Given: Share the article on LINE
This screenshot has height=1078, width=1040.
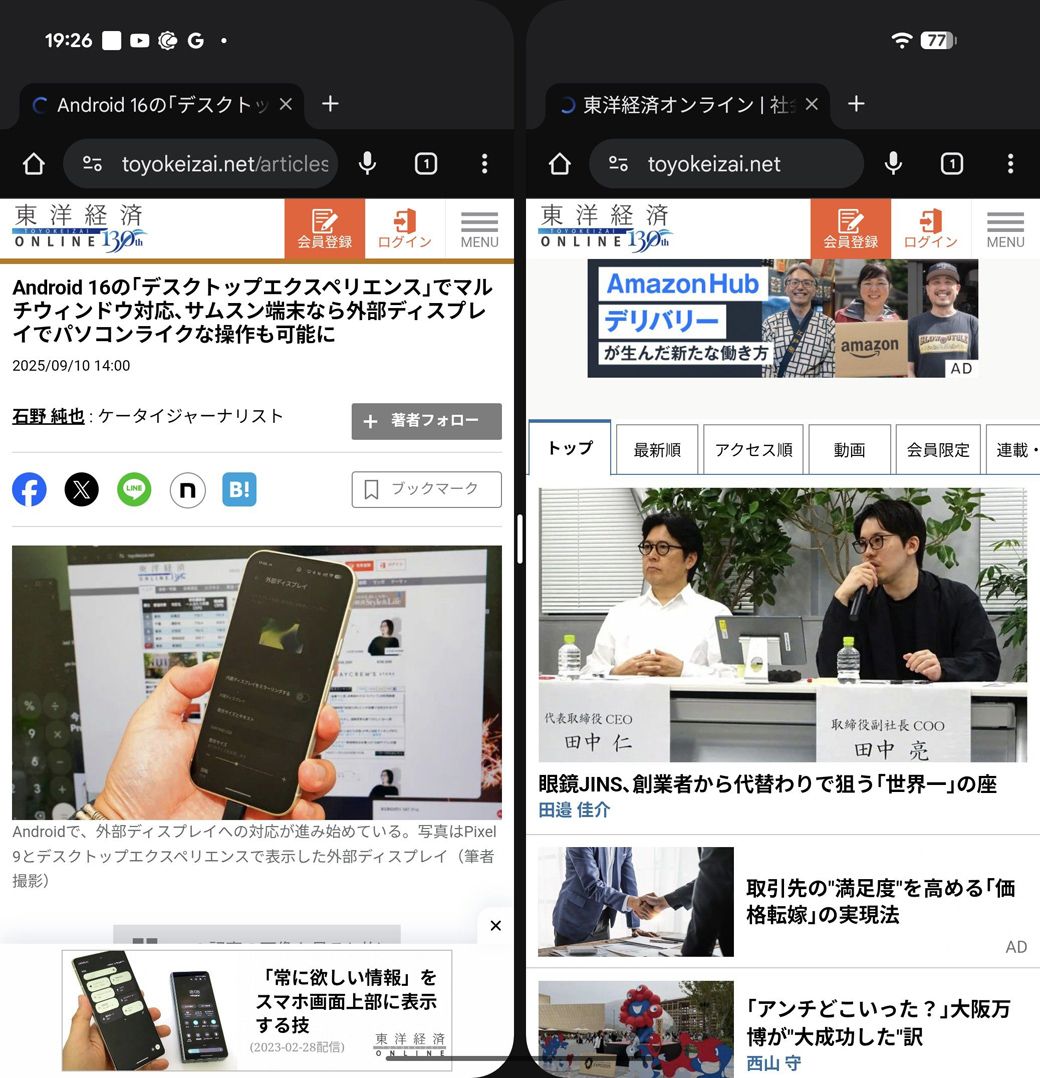Looking at the screenshot, I should [134, 489].
